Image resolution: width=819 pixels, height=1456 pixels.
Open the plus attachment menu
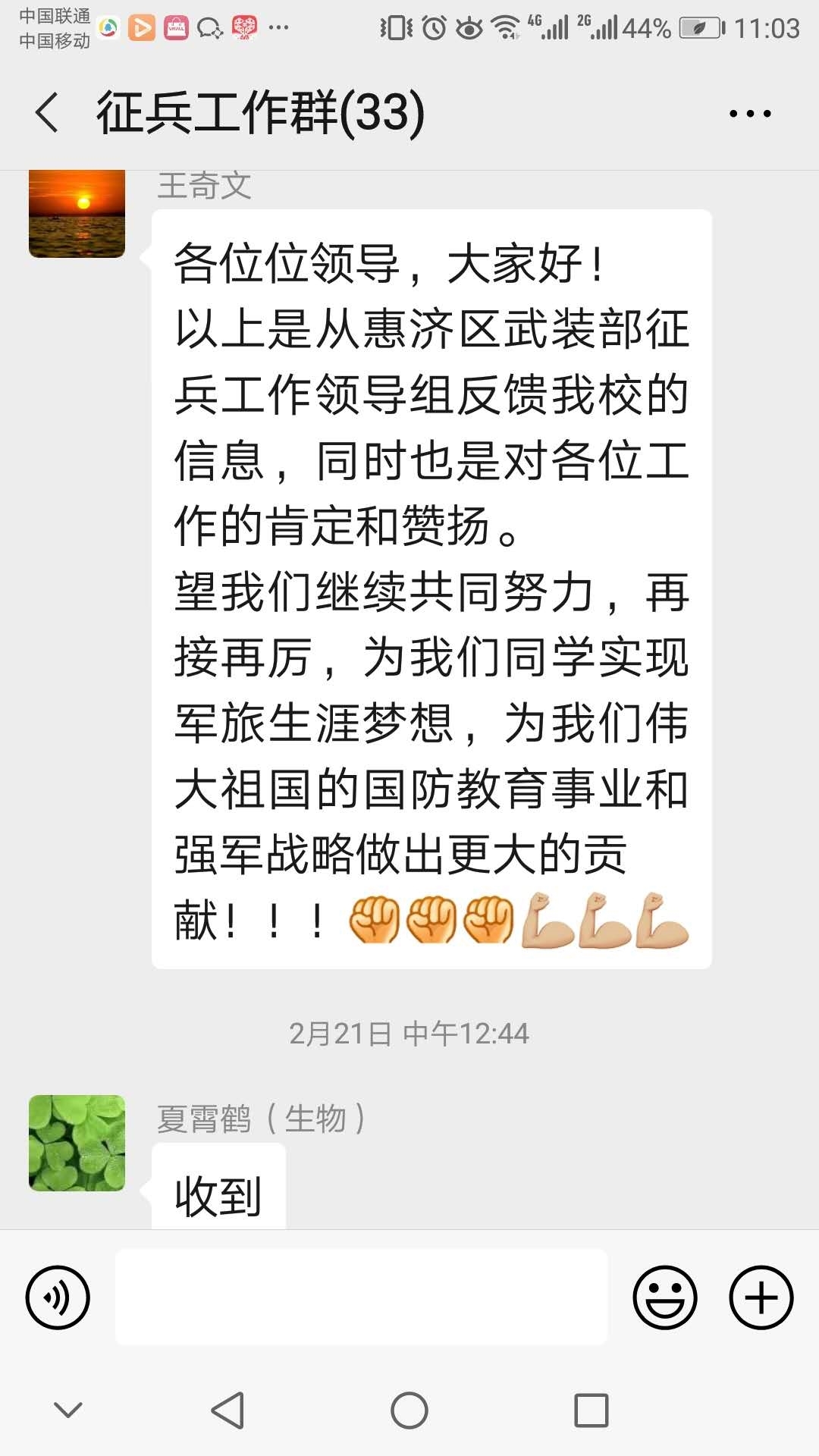(761, 1298)
